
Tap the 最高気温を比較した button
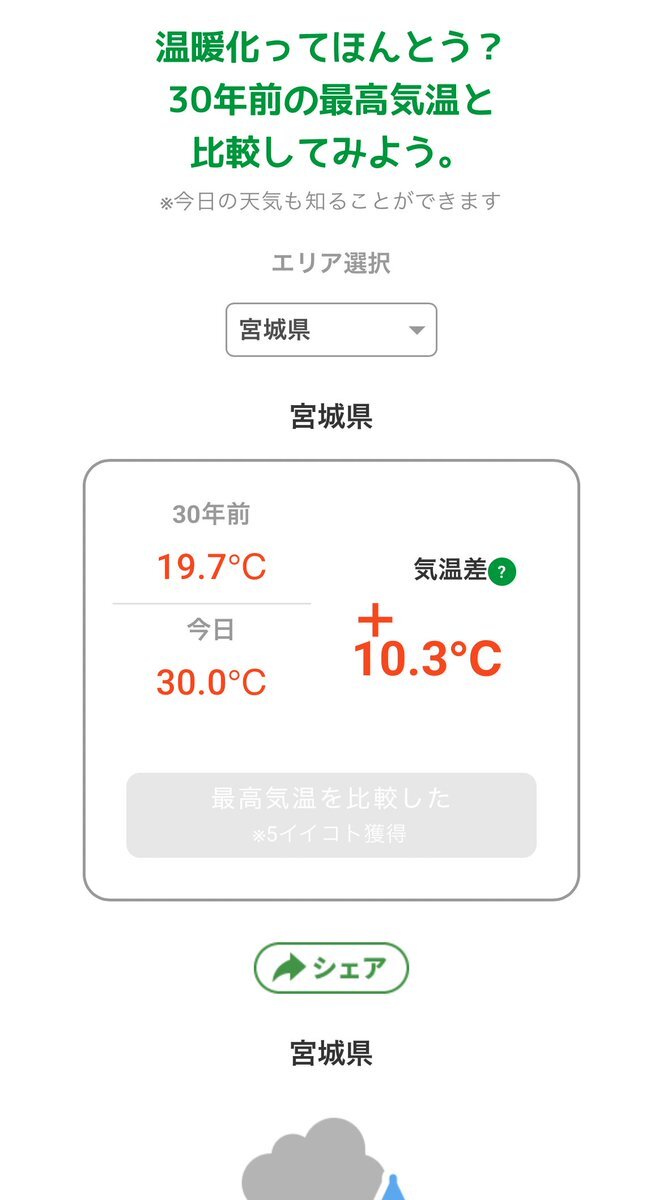click(331, 815)
